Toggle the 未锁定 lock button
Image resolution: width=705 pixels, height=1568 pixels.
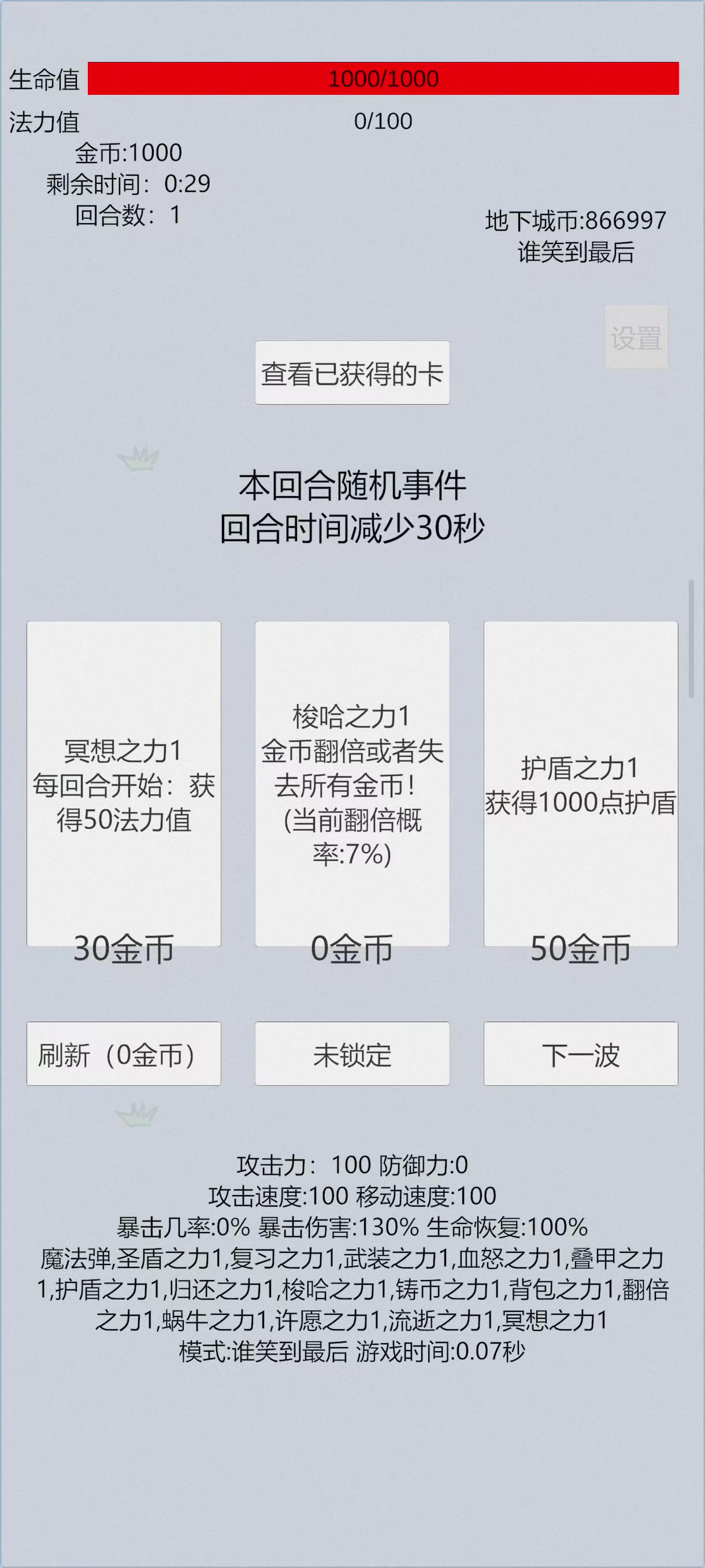(x=352, y=1053)
